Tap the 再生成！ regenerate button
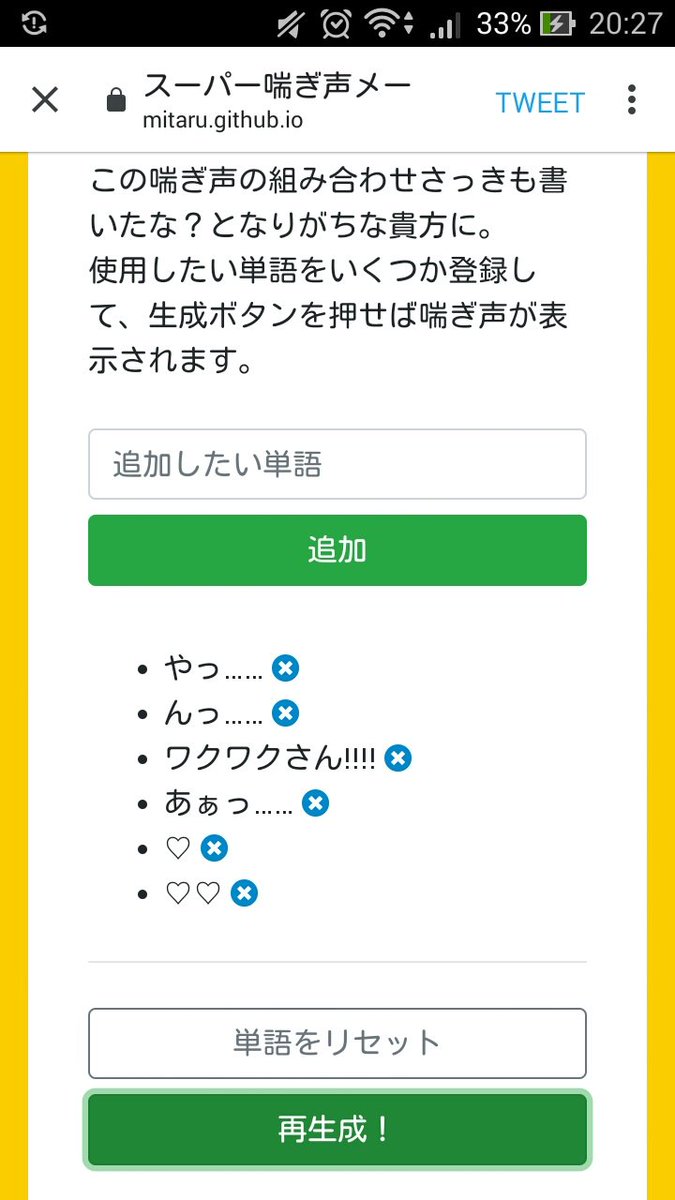The image size is (675, 1200). click(x=337, y=1130)
